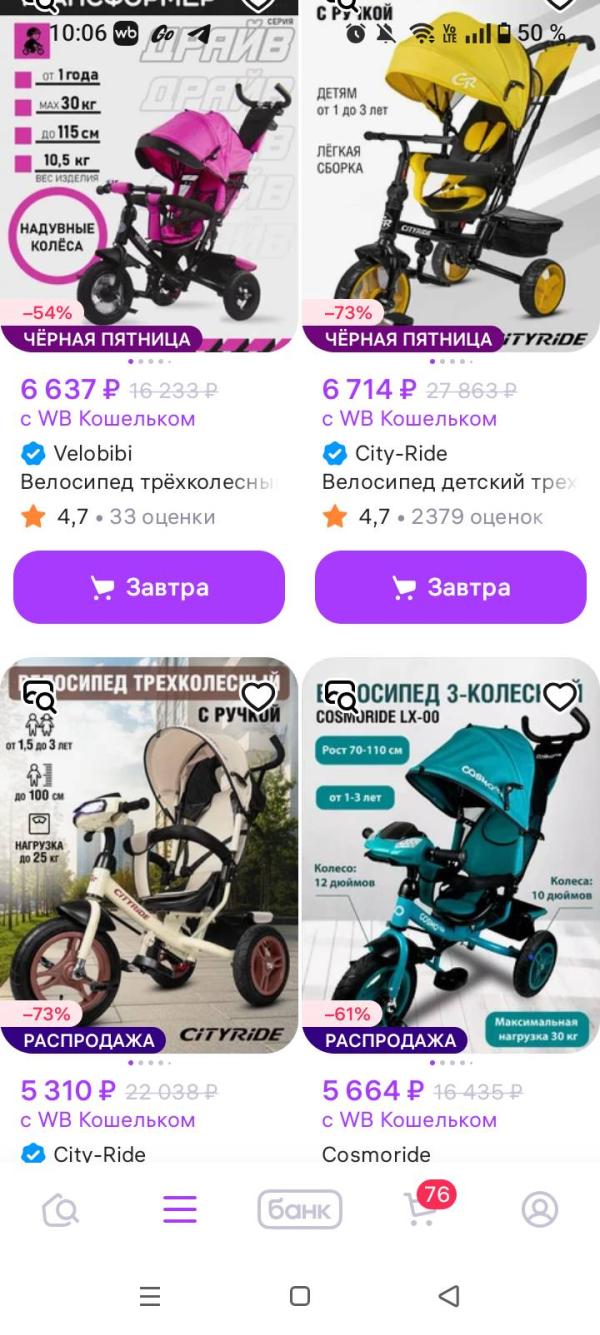
Task: Search similar products to the Cosmoride tricycle
Action: (x=341, y=696)
